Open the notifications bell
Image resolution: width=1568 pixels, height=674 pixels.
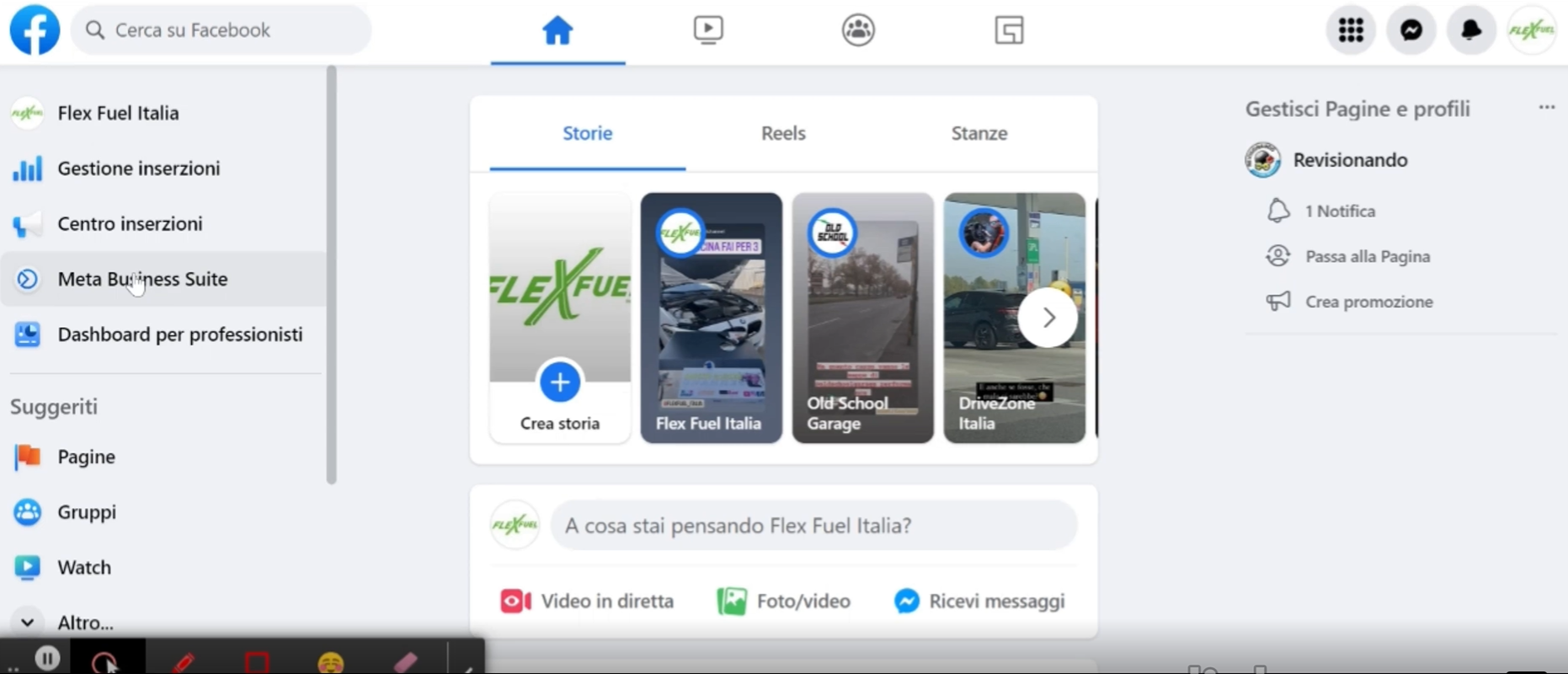pos(1471,30)
